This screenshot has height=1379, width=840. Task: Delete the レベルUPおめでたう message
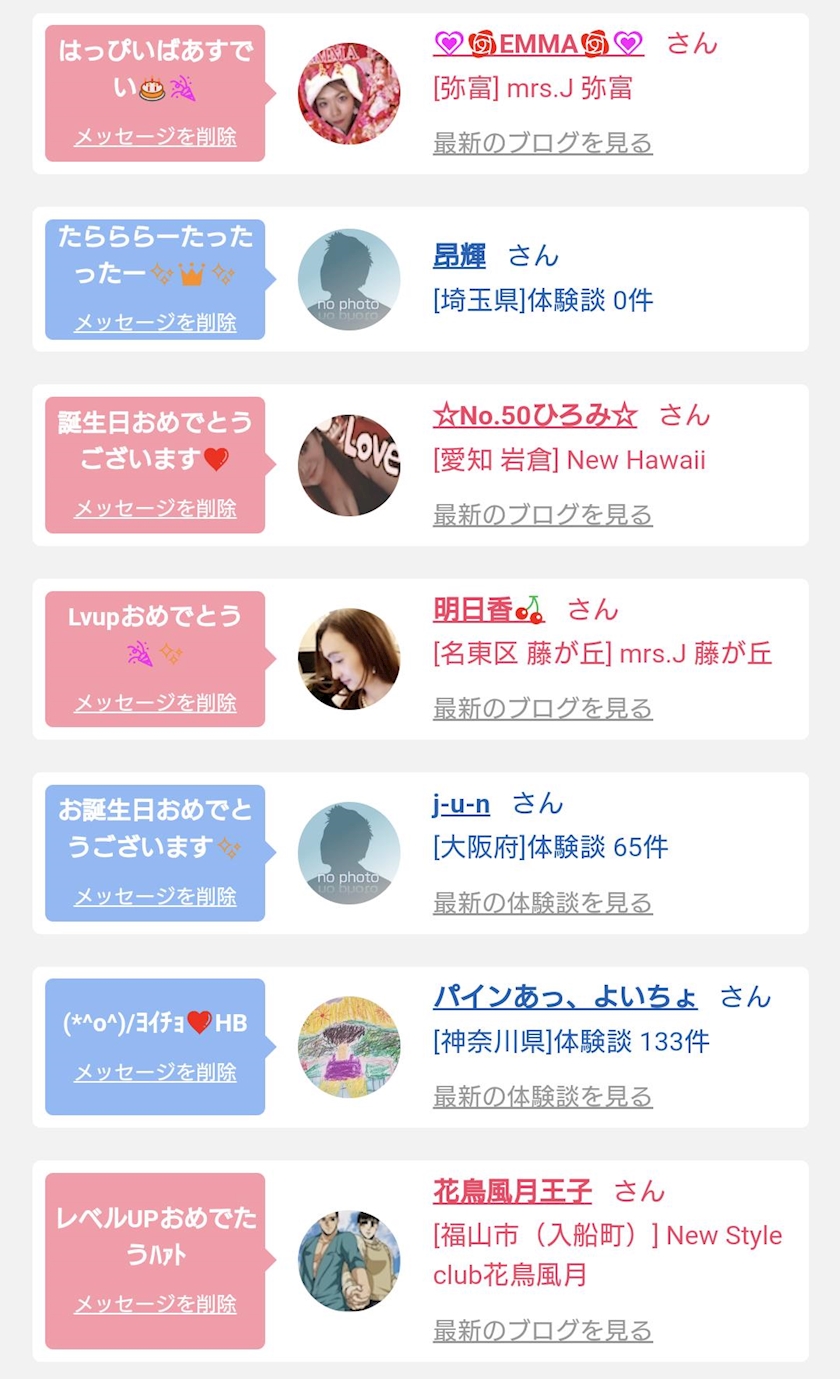(155, 1304)
